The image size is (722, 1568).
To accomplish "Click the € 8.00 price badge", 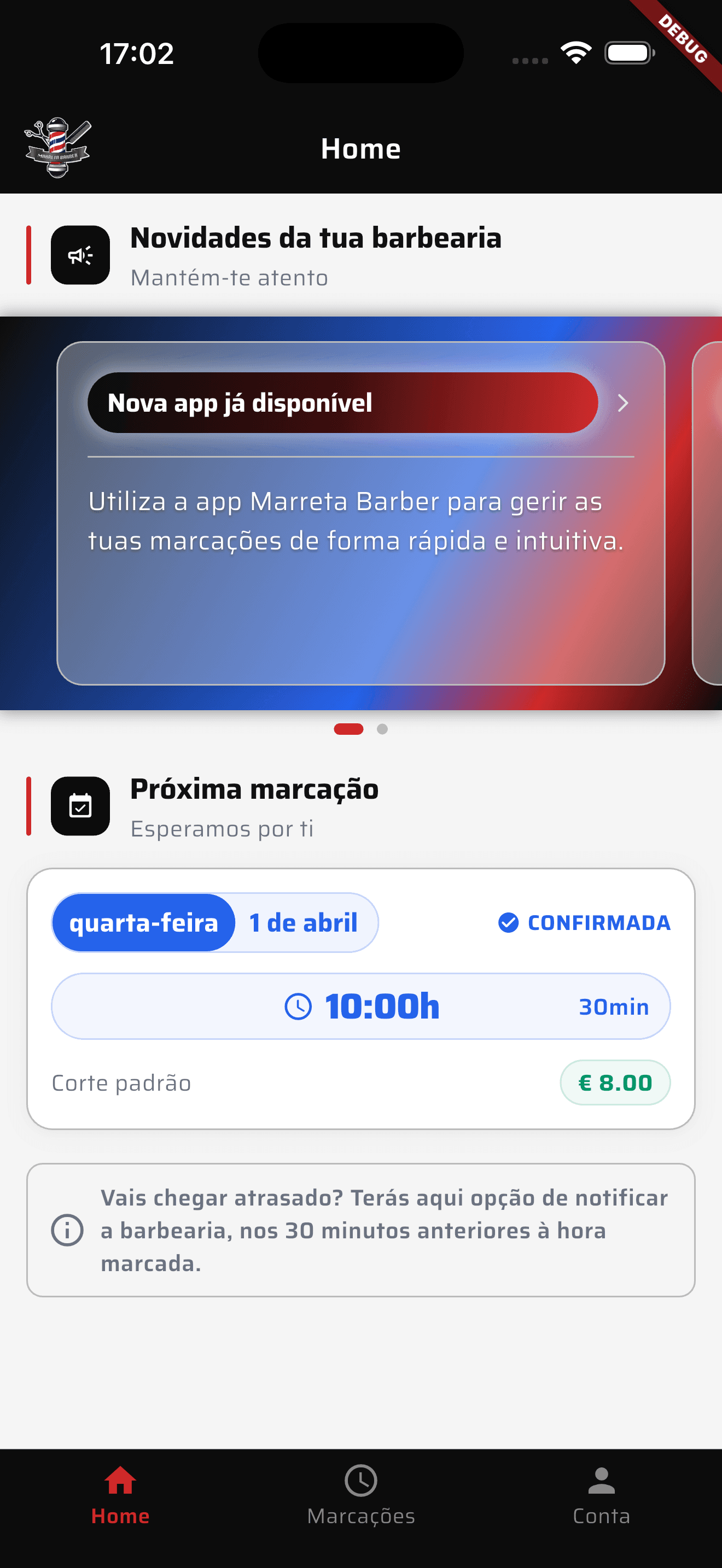I will 615,1083.
